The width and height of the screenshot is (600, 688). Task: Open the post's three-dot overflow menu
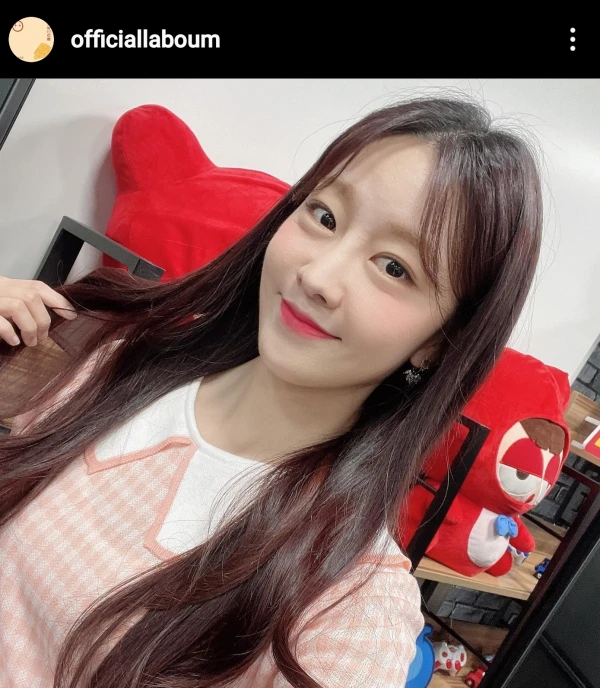coord(572,40)
